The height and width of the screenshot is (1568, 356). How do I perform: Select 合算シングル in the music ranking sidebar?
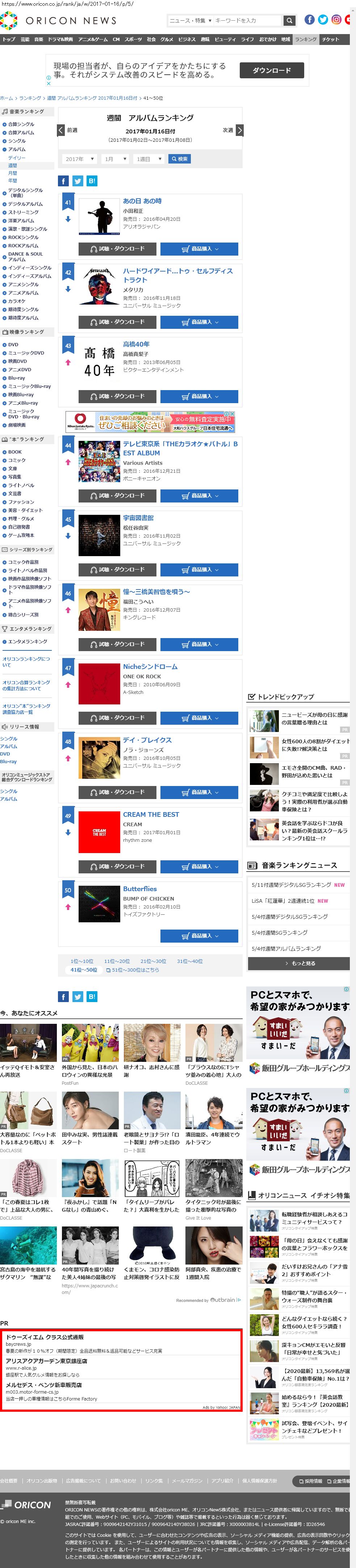pyautogui.click(x=21, y=124)
